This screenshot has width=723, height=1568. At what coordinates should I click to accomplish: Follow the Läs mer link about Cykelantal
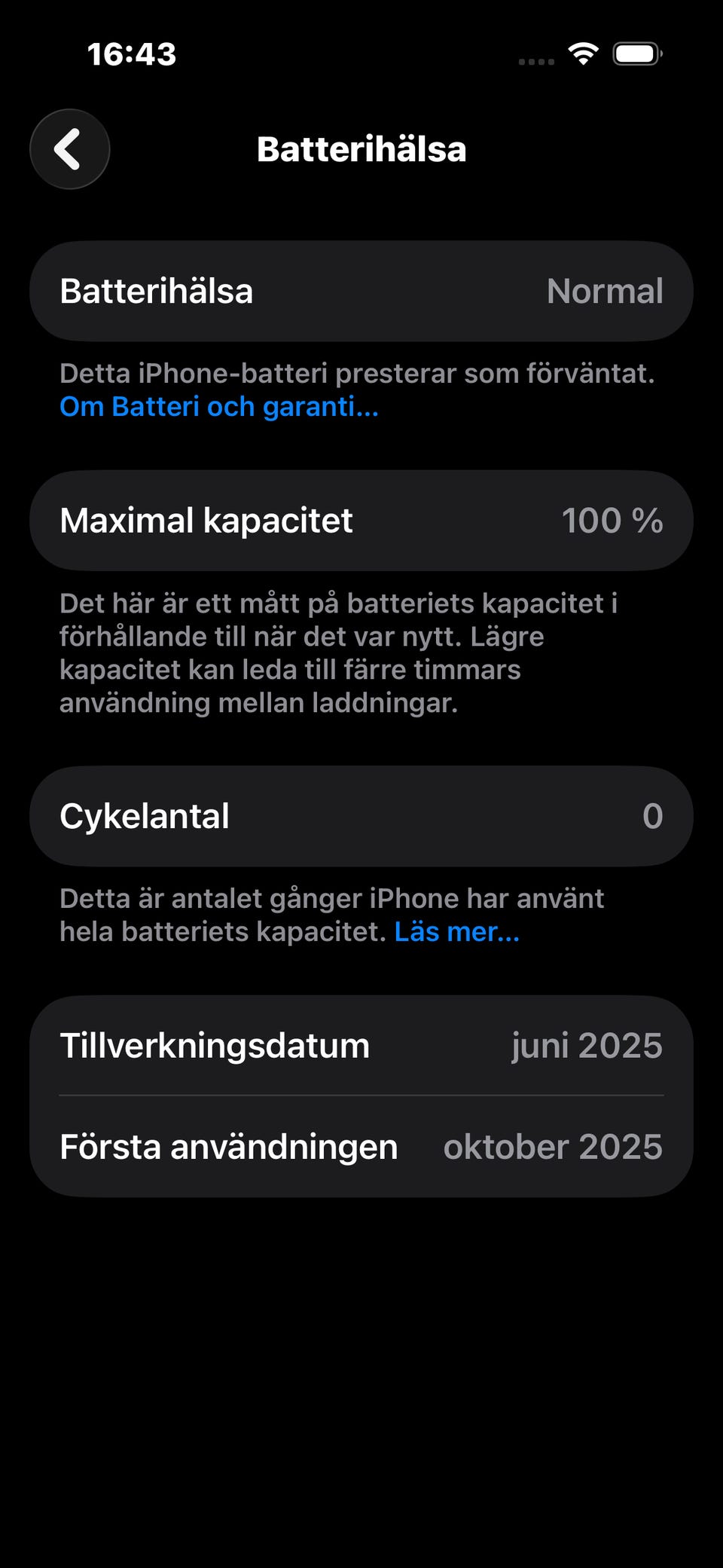456,932
